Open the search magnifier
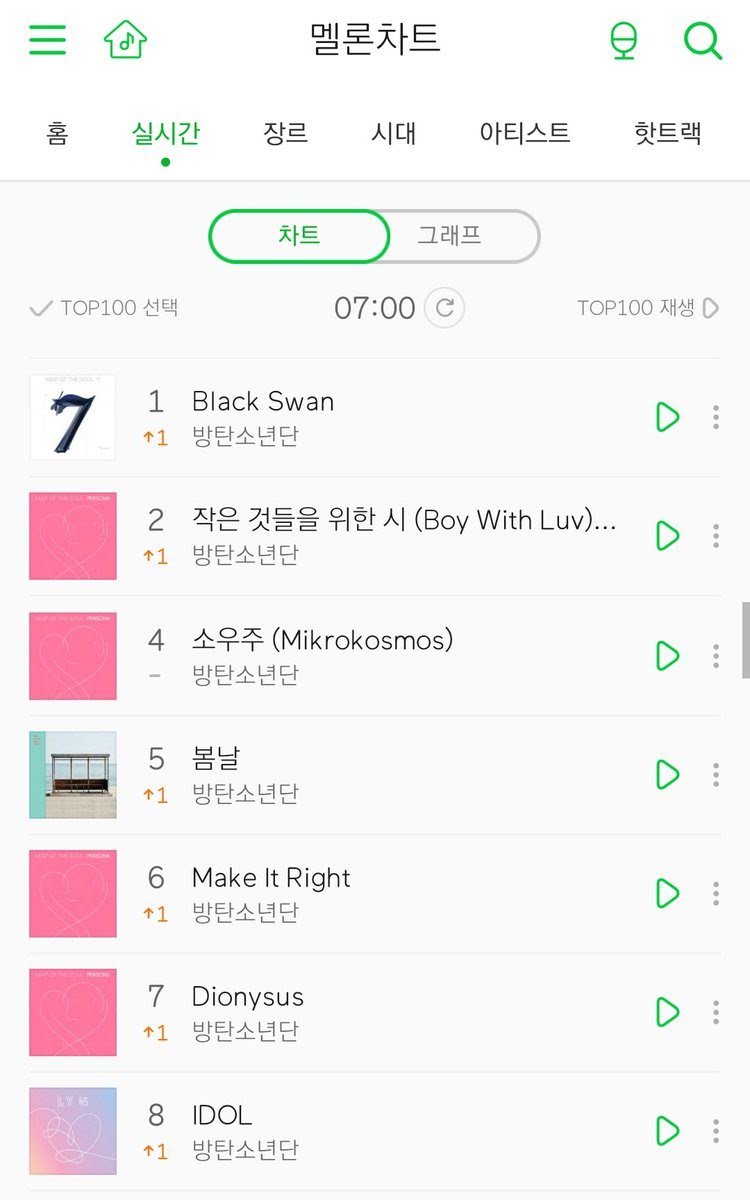750x1200 pixels. (x=702, y=41)
